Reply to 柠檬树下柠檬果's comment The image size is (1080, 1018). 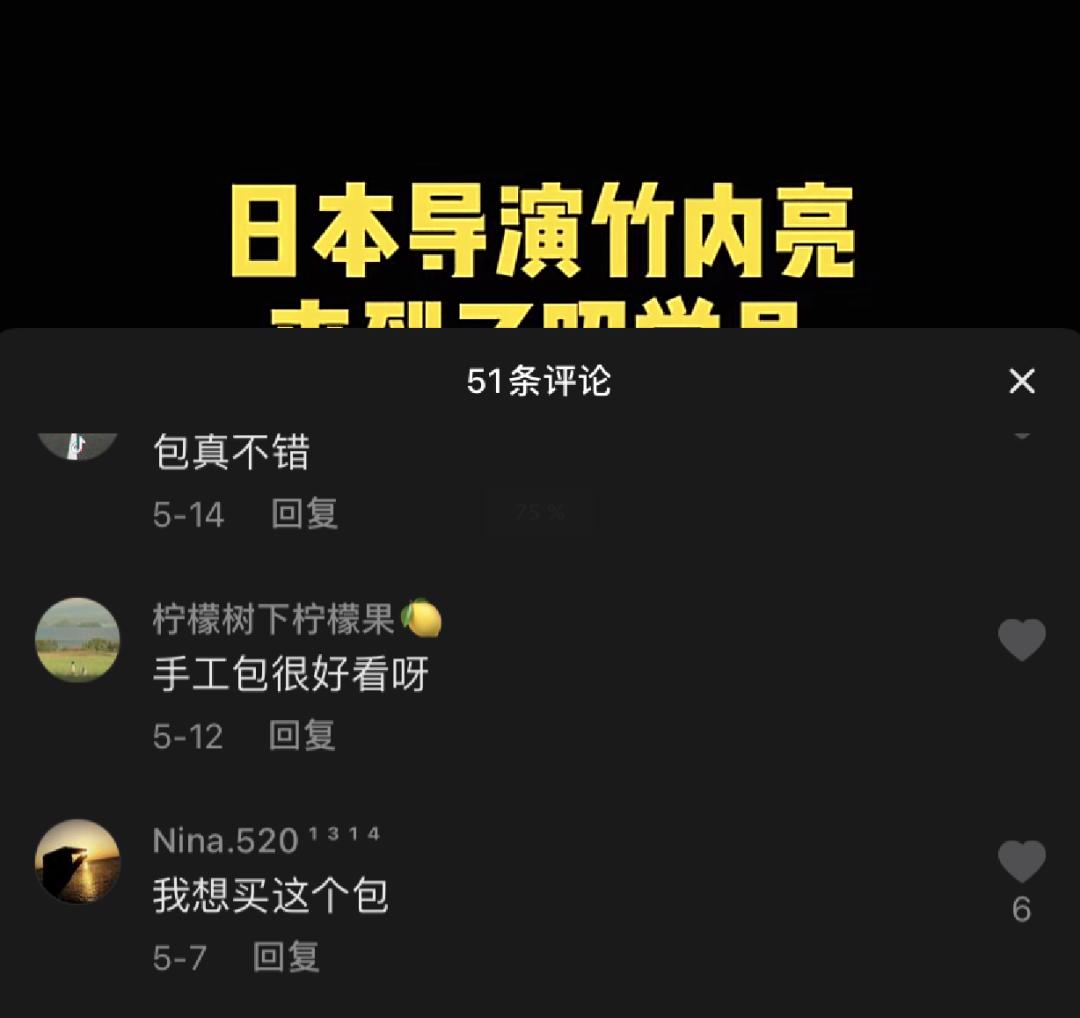[302, 736]
